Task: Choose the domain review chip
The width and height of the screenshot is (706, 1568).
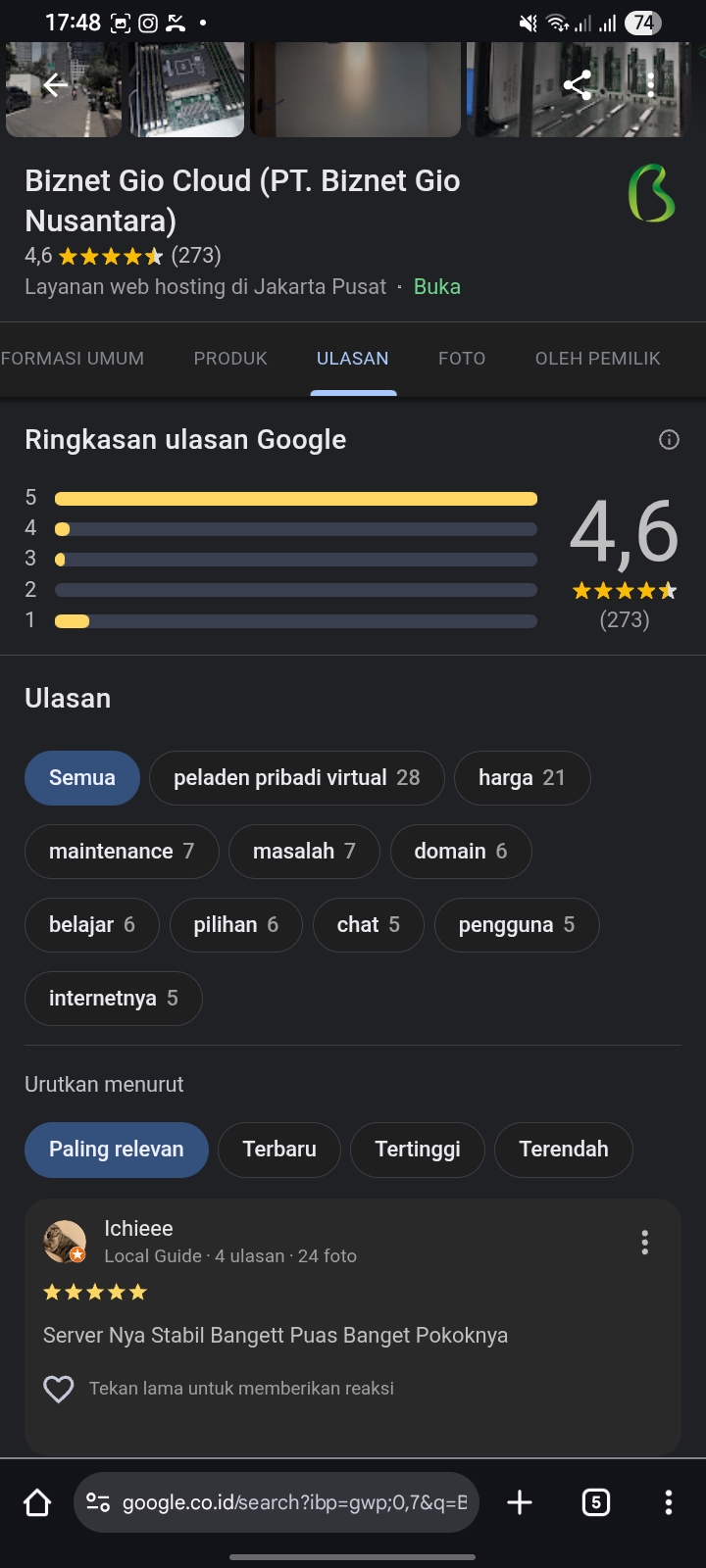Action: click(x=461, y=852)
